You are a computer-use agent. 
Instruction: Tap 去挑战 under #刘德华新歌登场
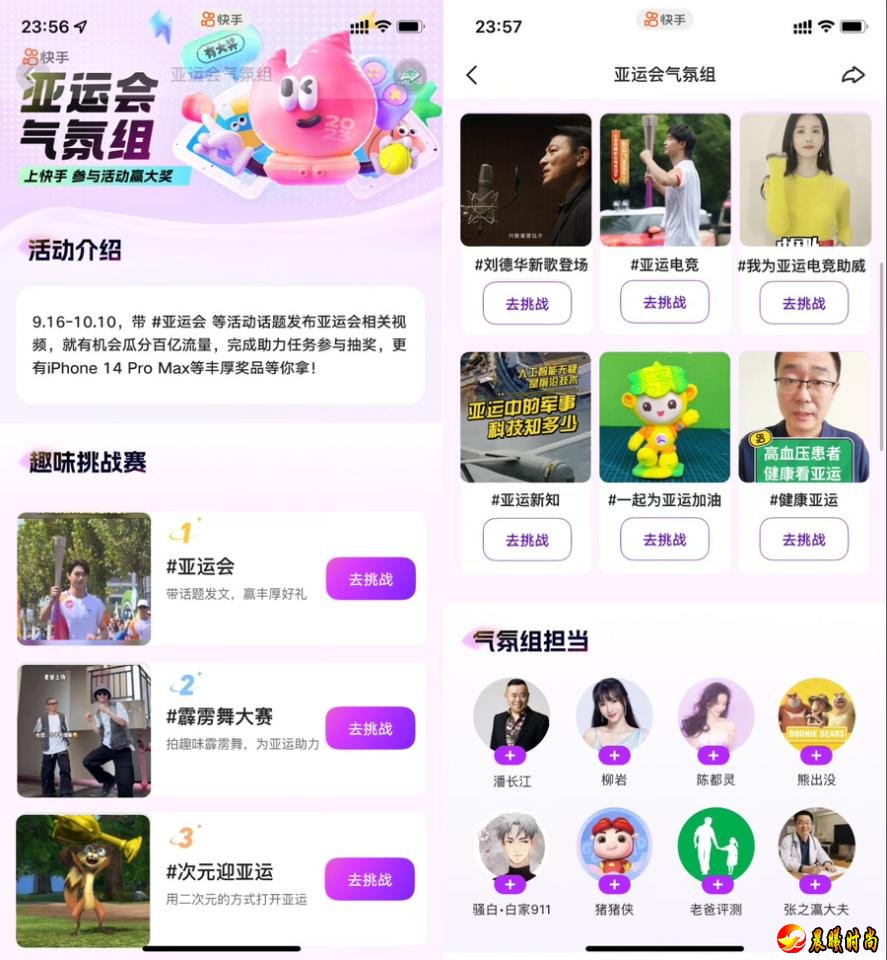coord(526,303)
